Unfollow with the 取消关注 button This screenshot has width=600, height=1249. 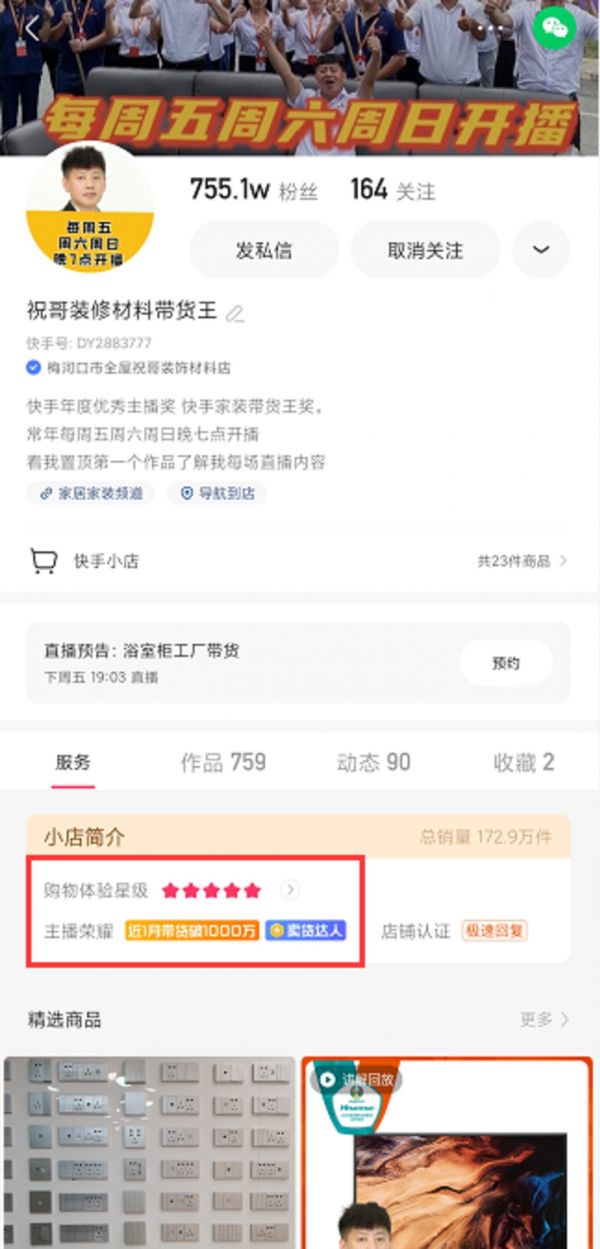425,250
